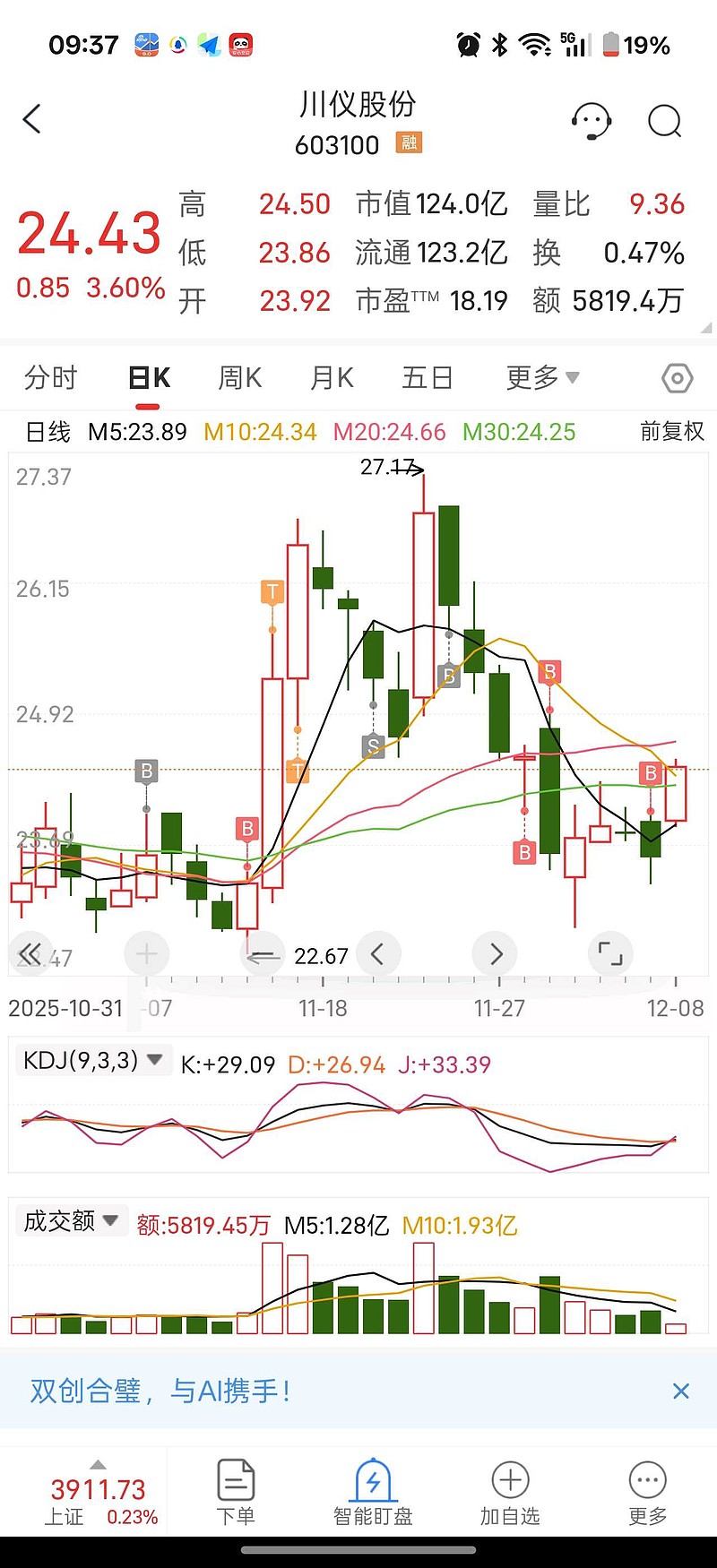Jump chart back with double-left arrow

[x=30, y=954]
